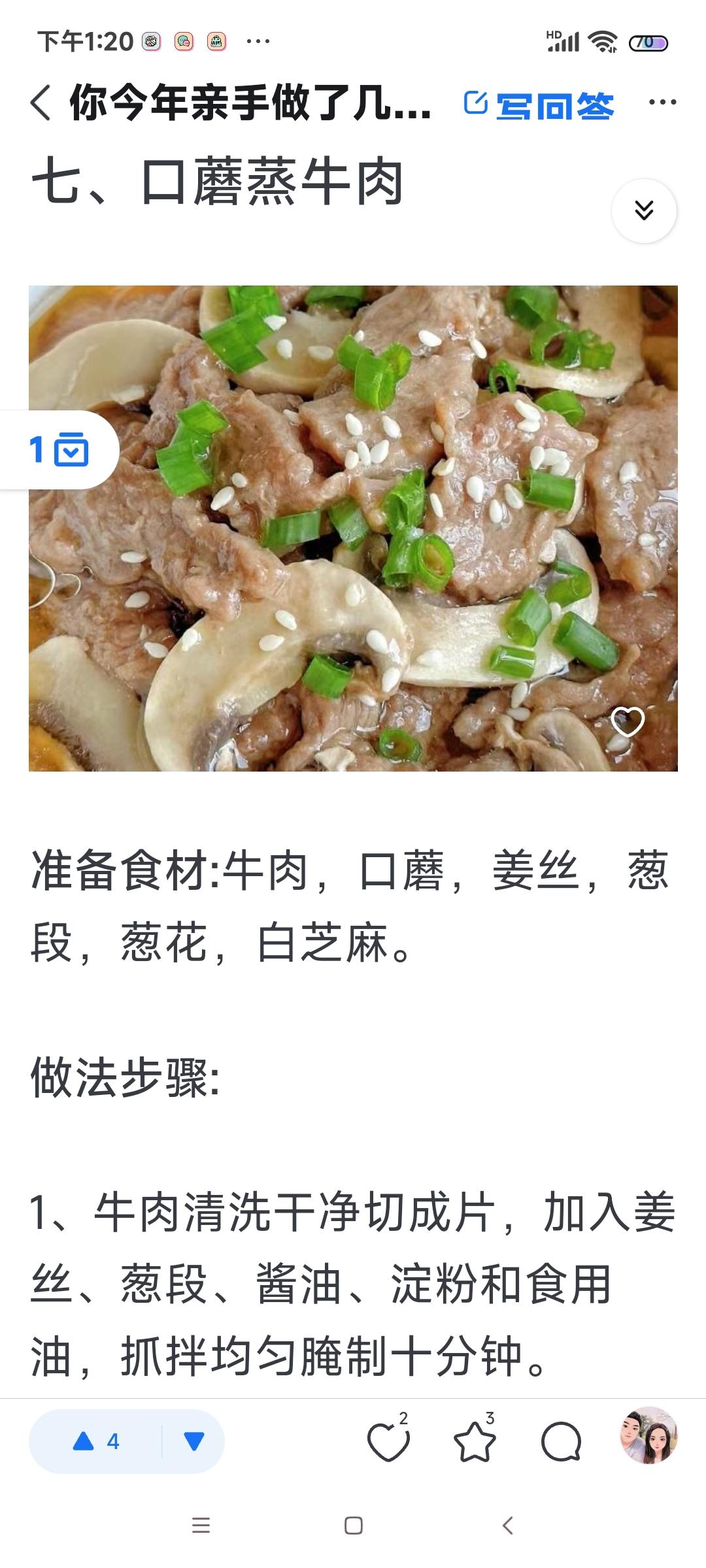Screen dimensions: 706x1568
Task: Open the floating side tab numbered 1
Action: pyautogui.click(x=59, y=450)
